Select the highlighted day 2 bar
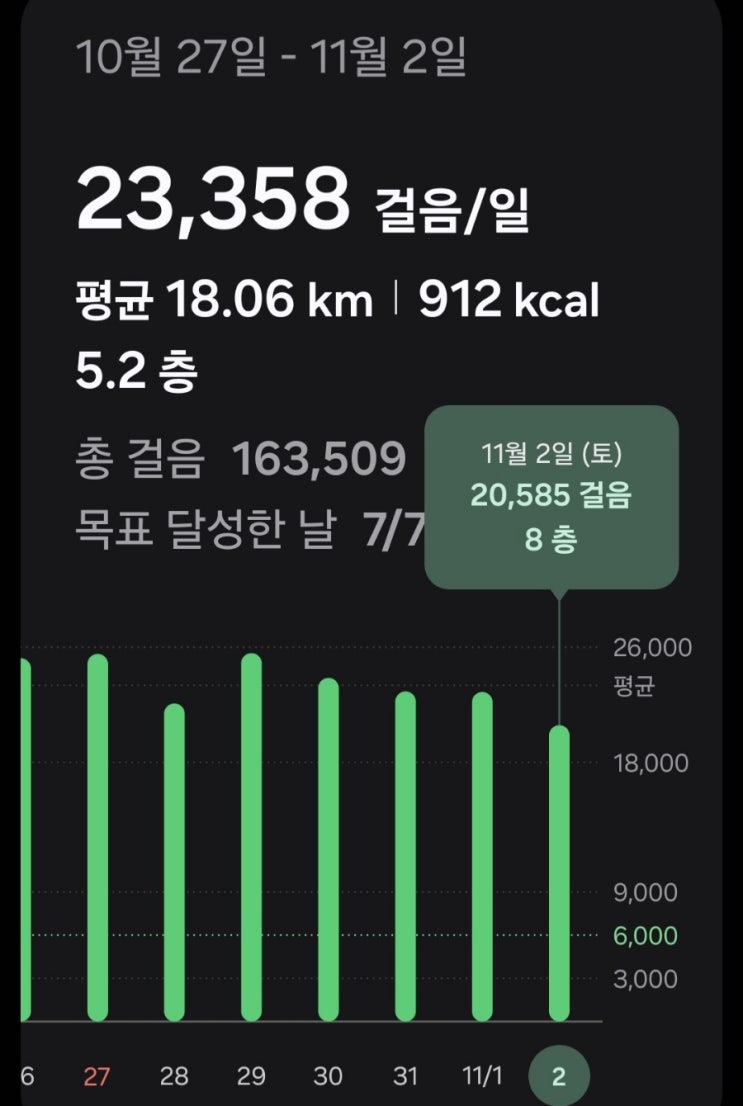 [x=559, y=873]
